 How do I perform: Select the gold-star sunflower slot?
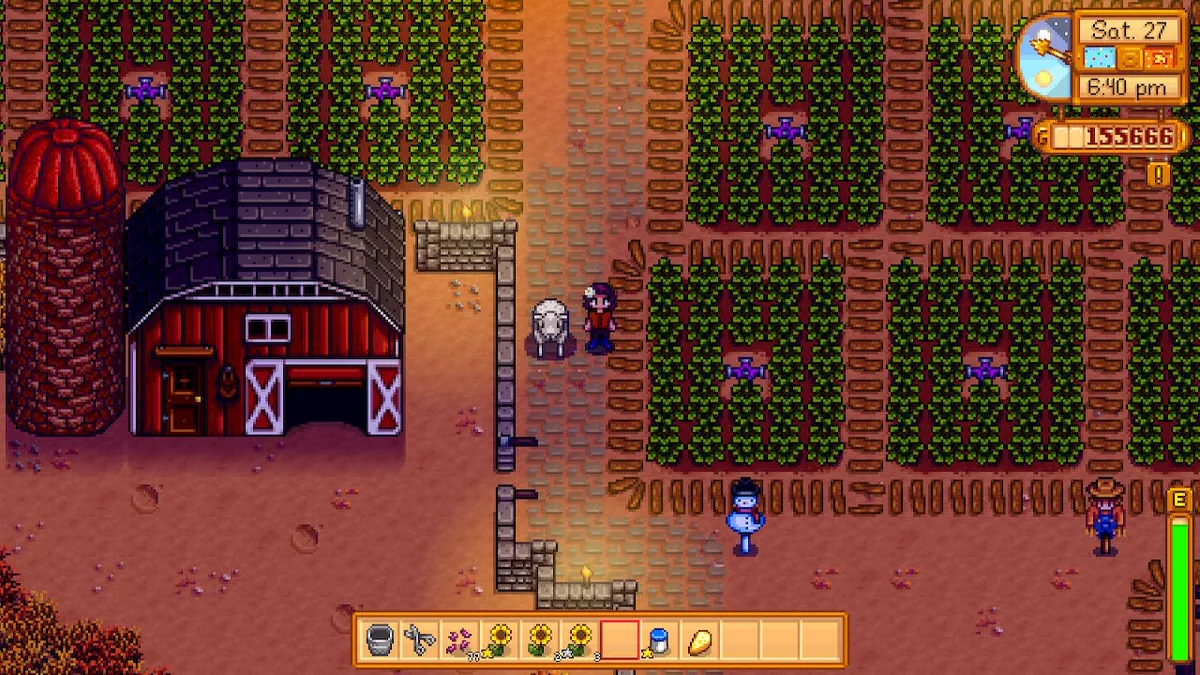(x=500, y=640)
